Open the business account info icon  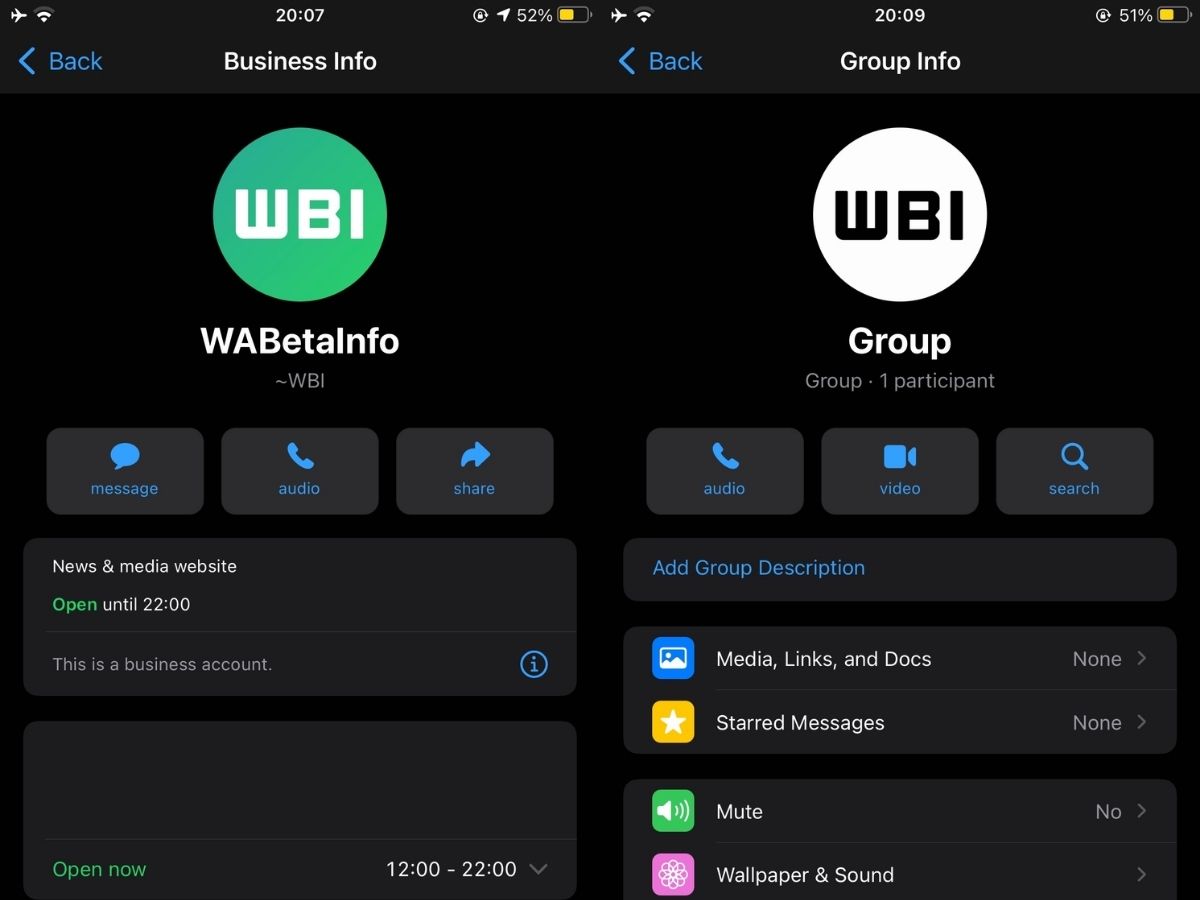[534, 664]
